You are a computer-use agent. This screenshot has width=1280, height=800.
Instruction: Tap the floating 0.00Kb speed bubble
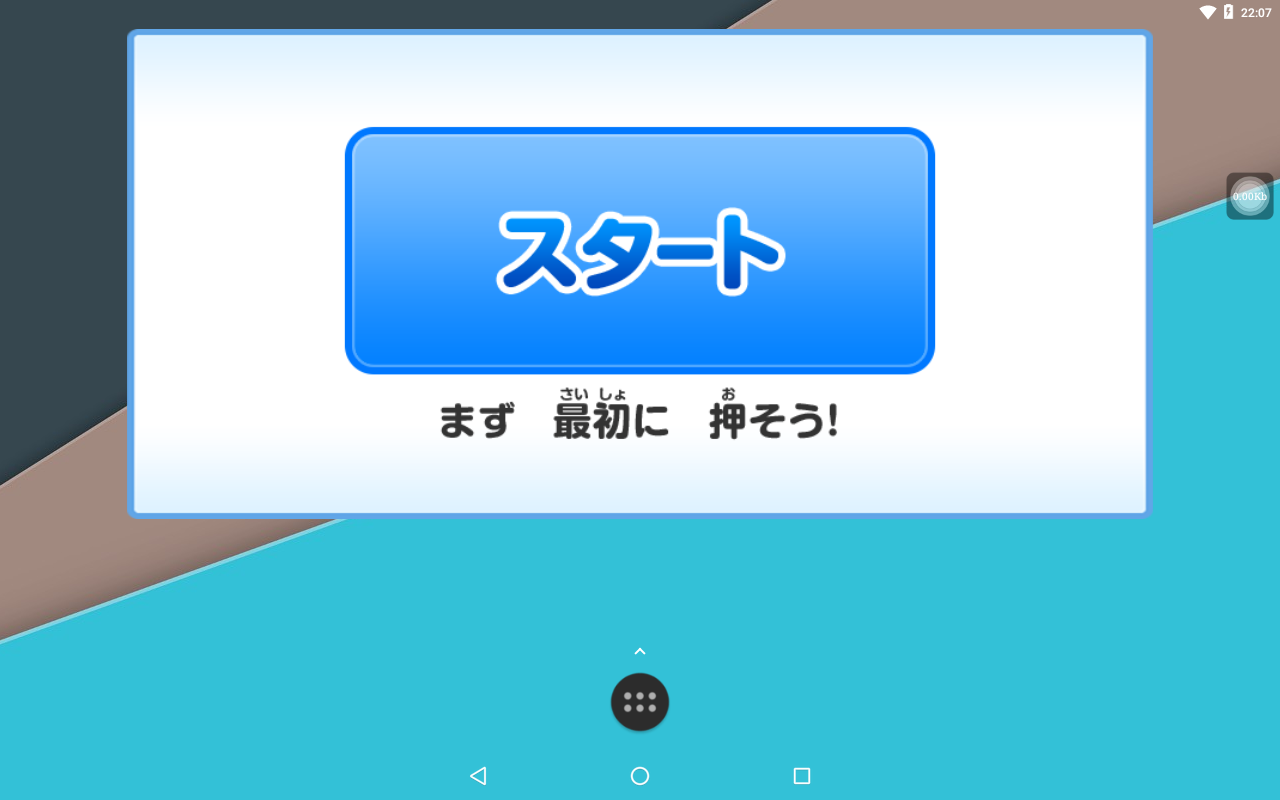click(1249, 196)
